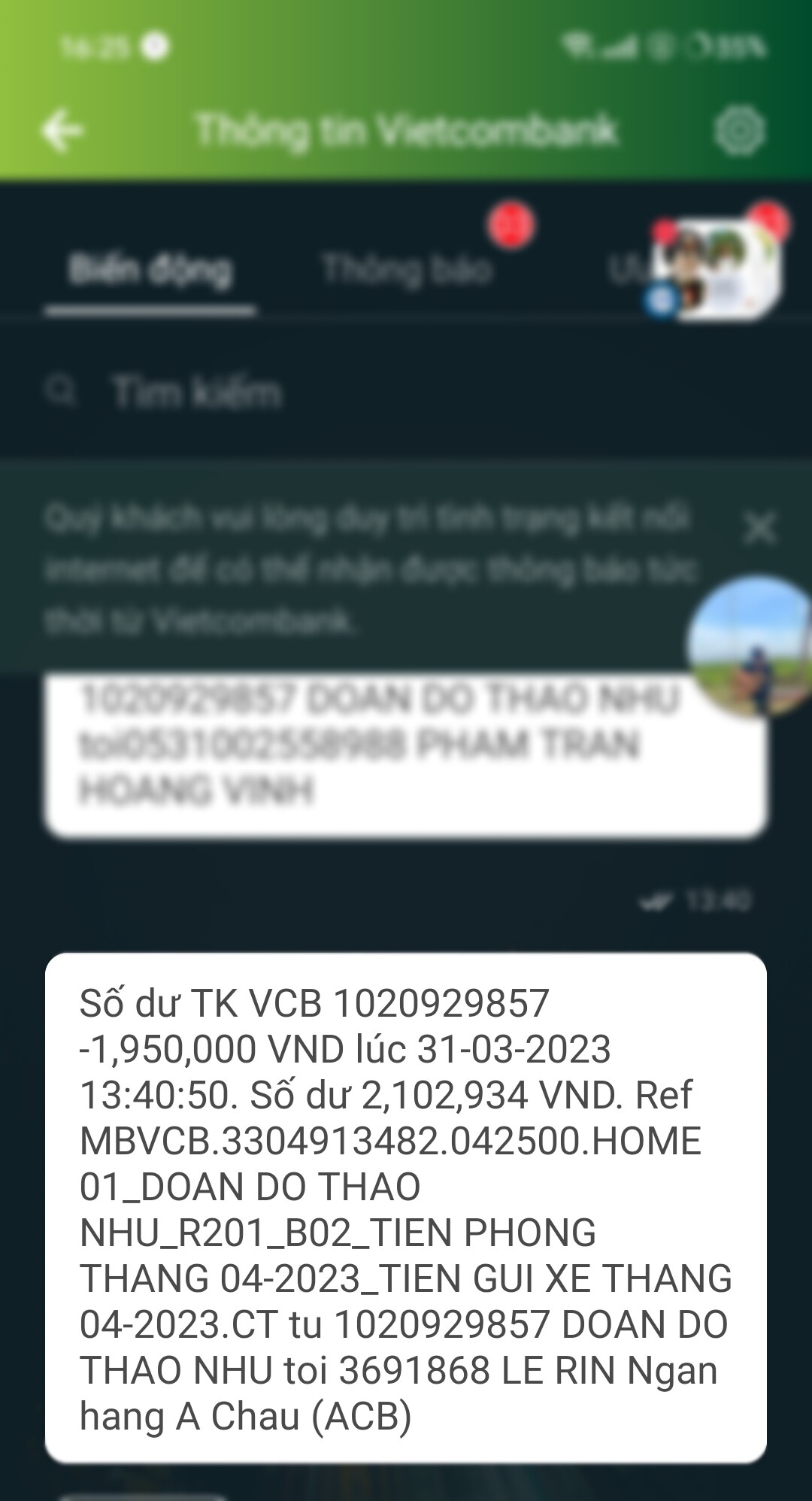Dismiss the internet connection notice

coord(759,528)
